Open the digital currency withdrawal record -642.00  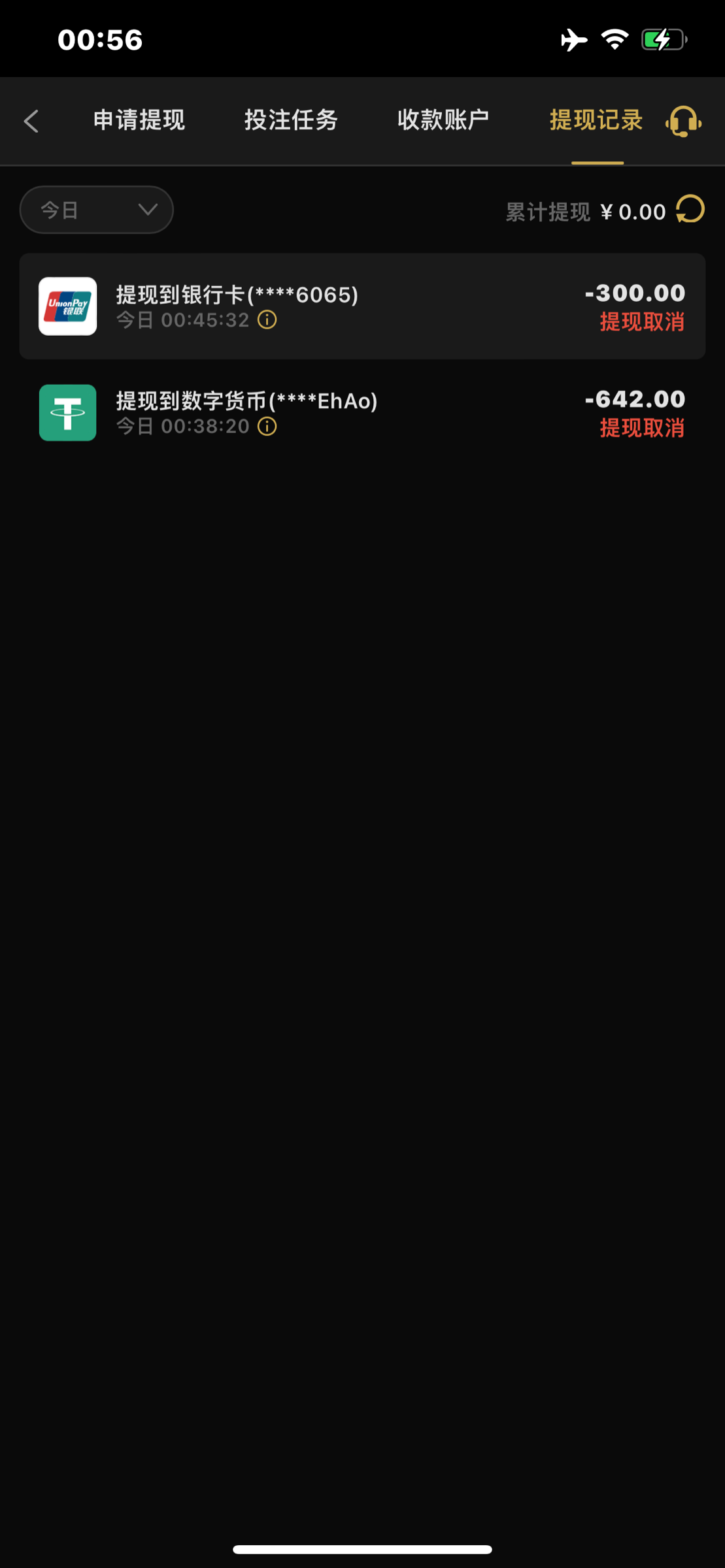coord(362,413)
